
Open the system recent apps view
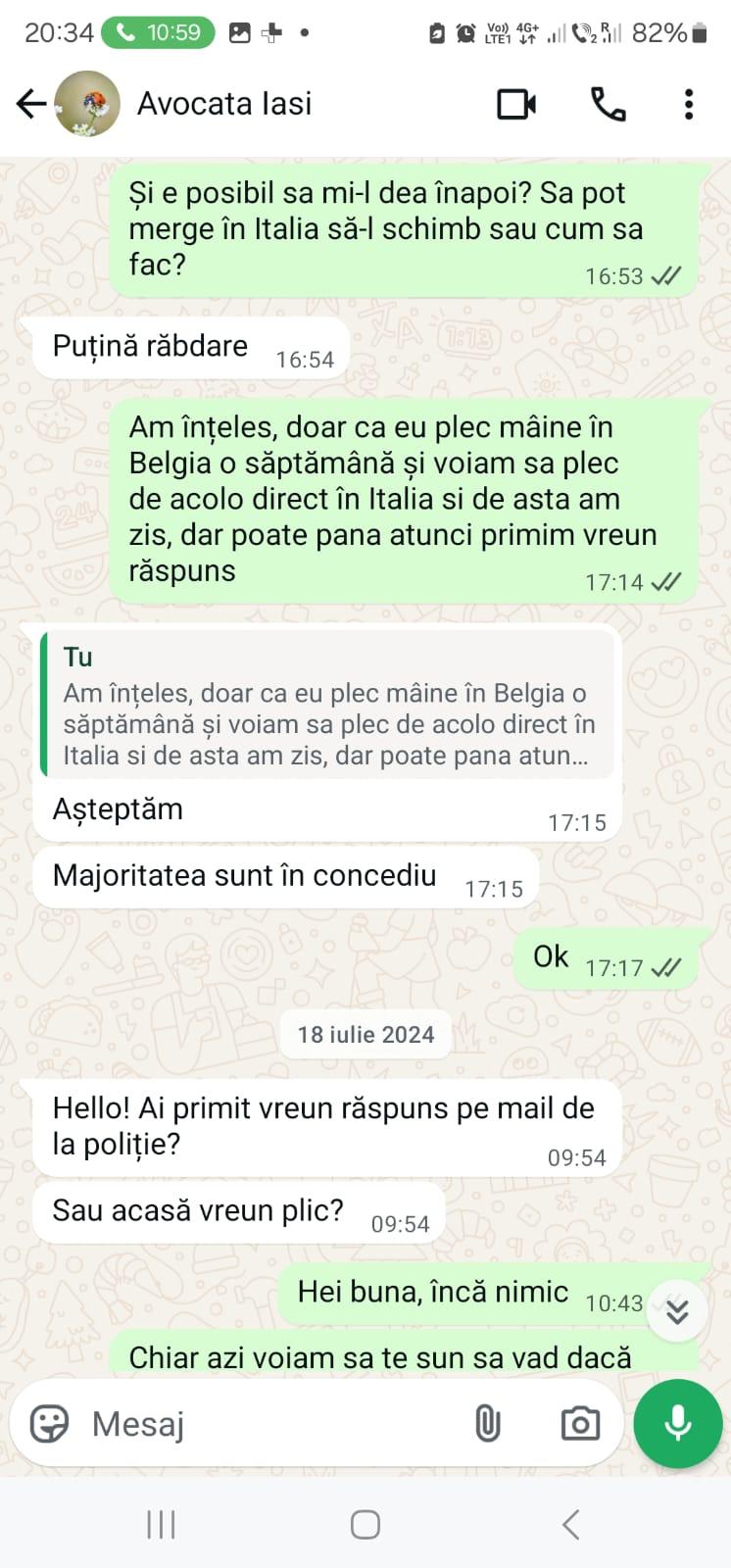[x=161, y=1525]
